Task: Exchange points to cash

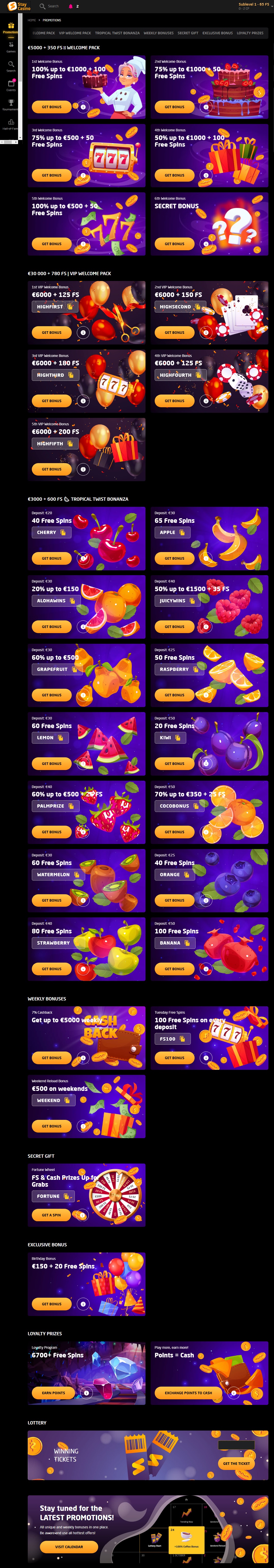Action: pos(188,1393)
